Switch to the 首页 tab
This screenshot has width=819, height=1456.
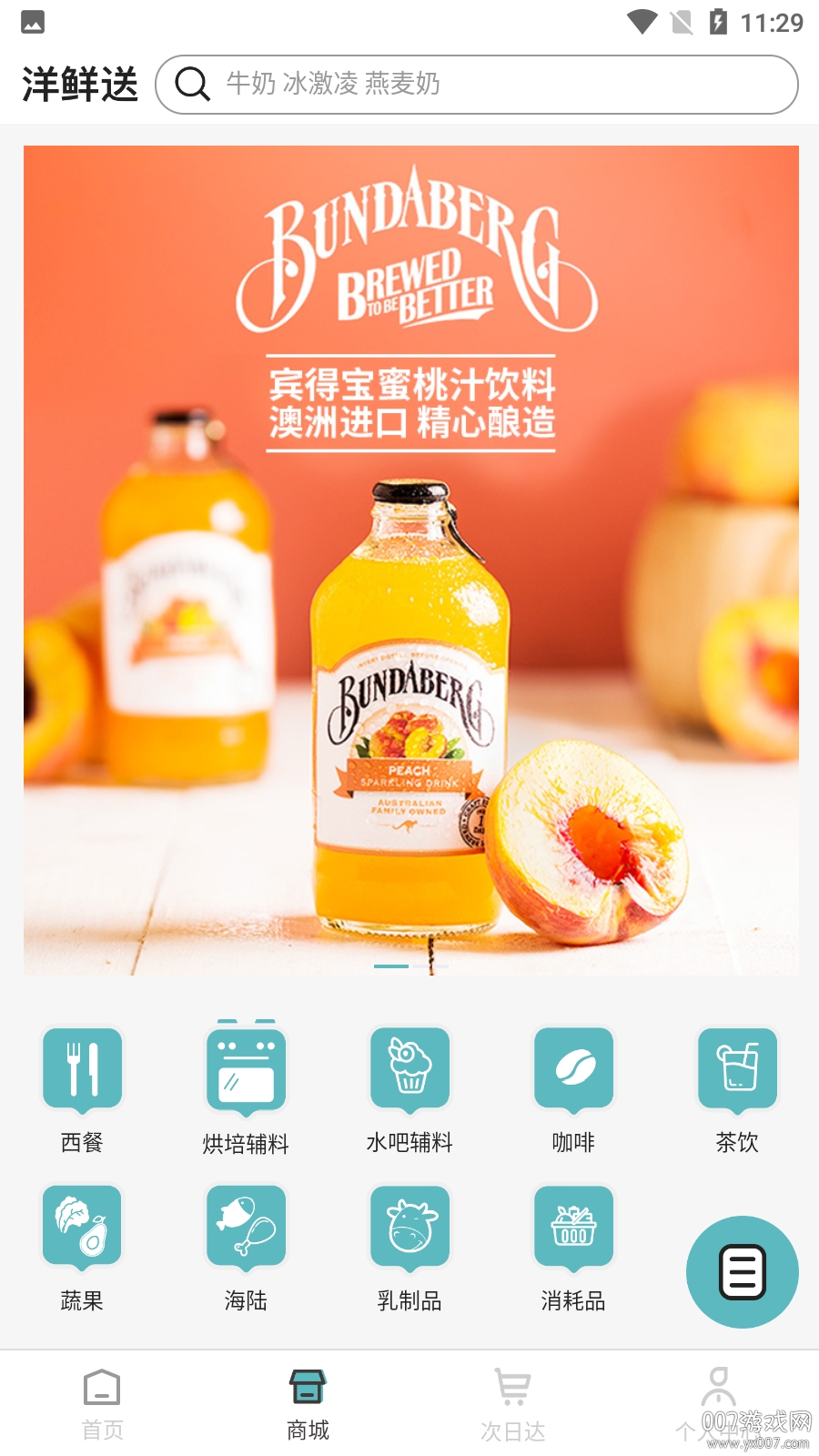(102, 1404)
